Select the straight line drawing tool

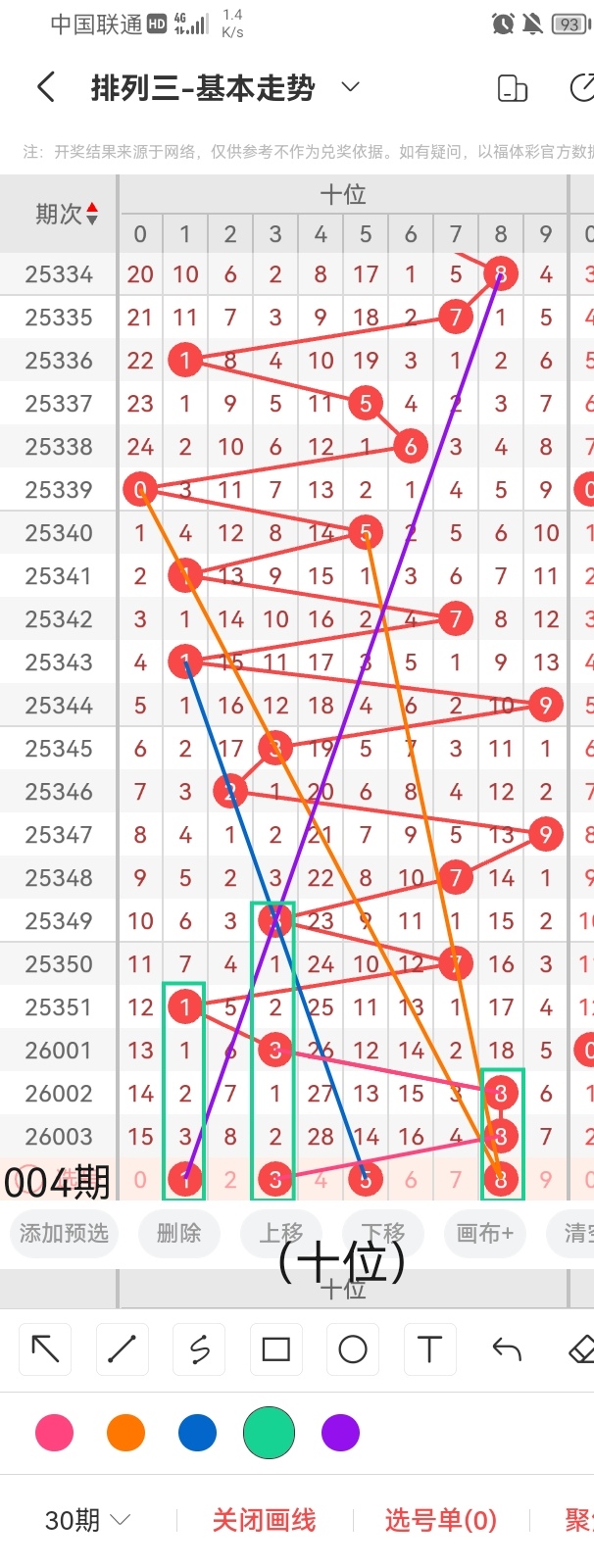pyautogui.click(x=122, y=1349)
